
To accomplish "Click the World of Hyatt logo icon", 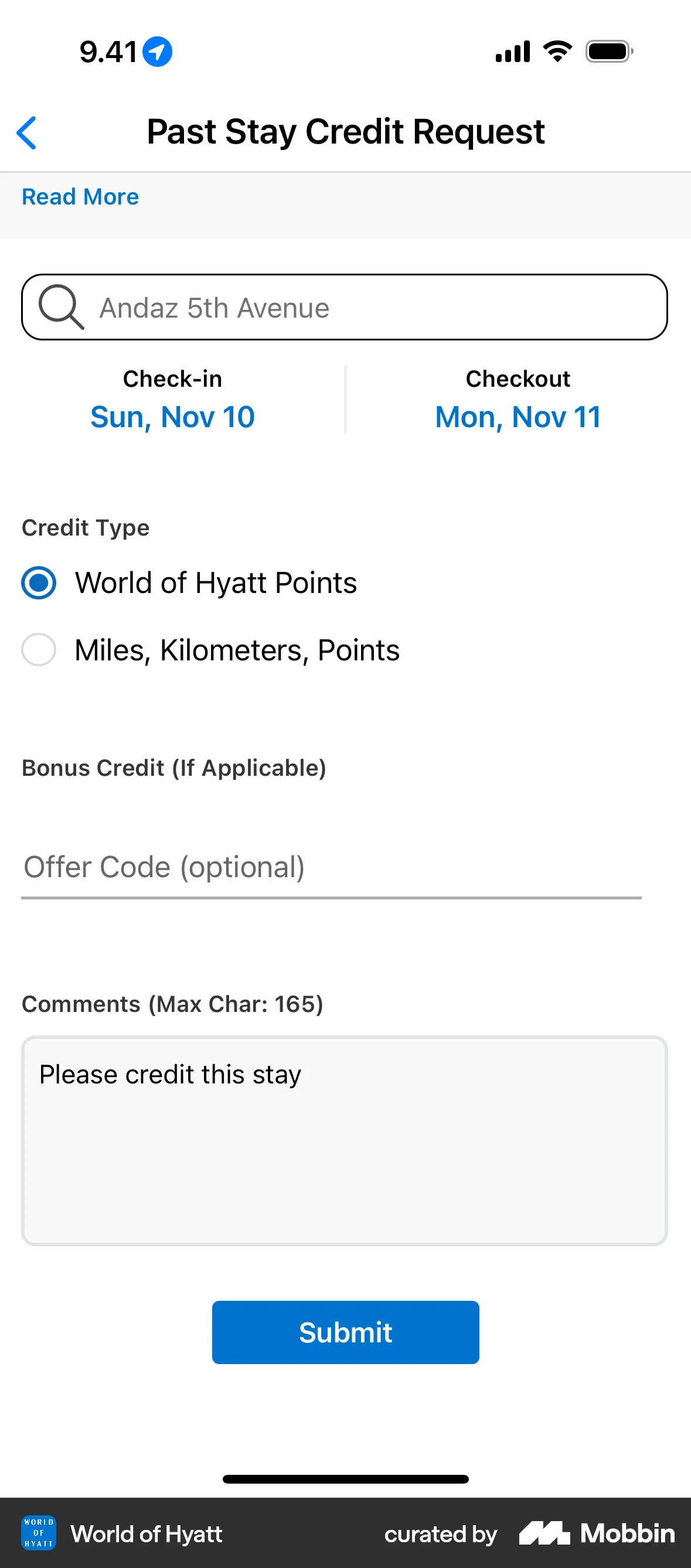I will [38, 1533].
